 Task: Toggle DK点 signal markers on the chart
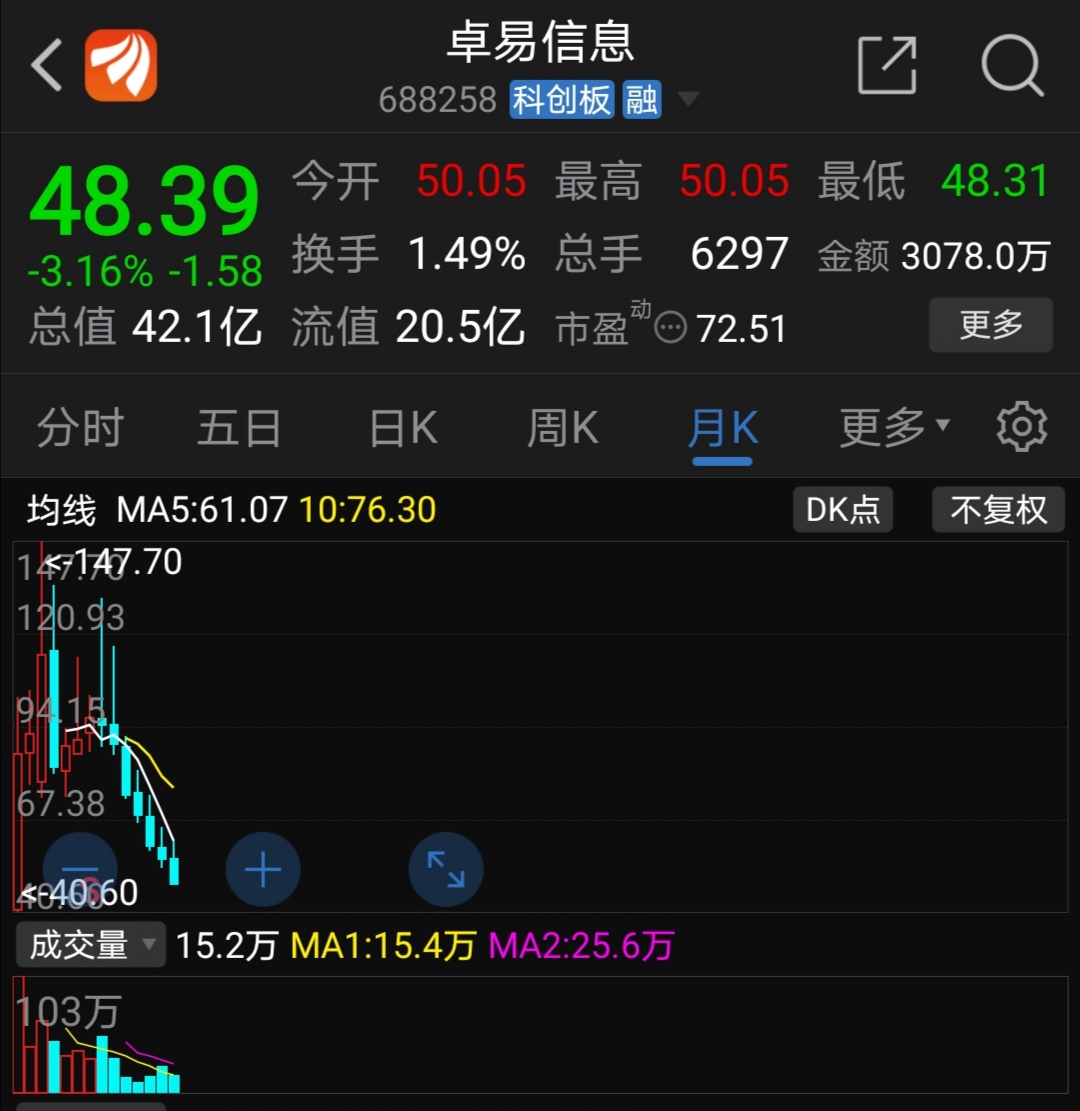[842, 509]
